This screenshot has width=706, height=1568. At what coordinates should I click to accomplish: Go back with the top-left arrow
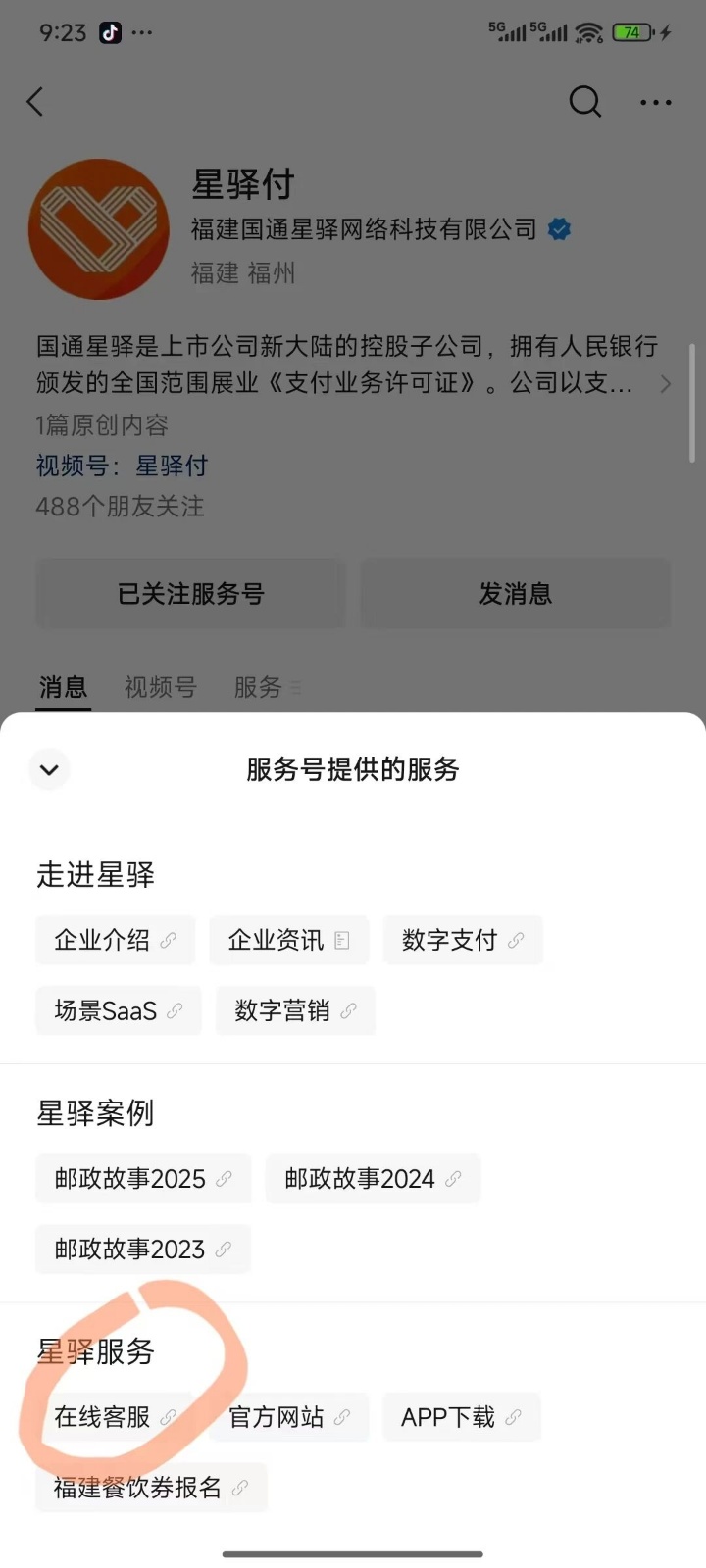point(35,102)
